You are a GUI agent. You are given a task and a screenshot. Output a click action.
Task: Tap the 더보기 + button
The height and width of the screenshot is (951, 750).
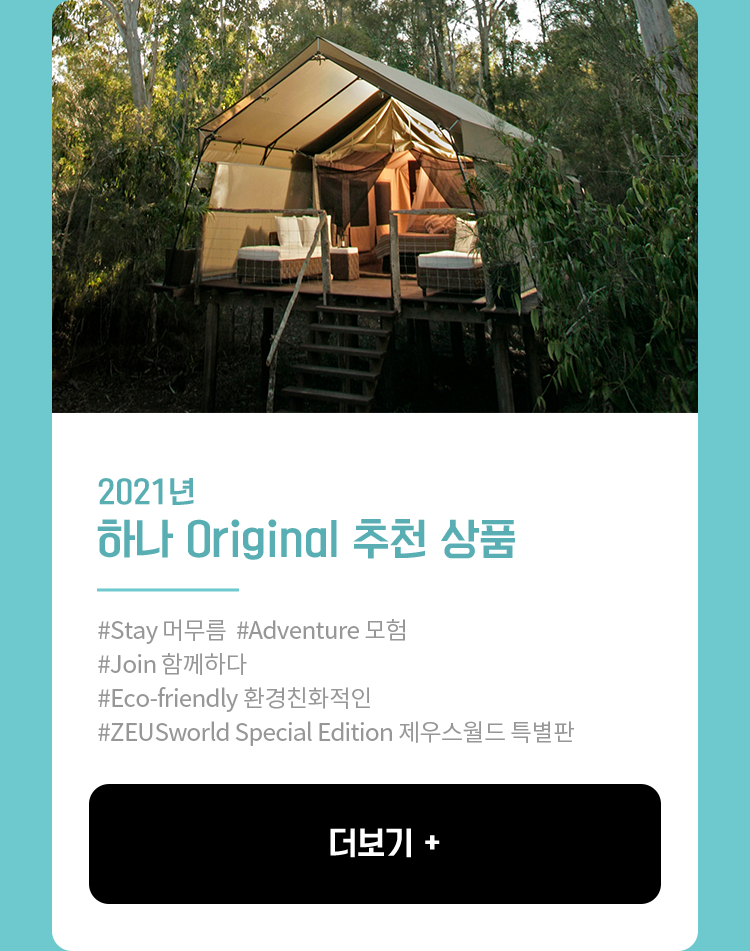[375, 844]
